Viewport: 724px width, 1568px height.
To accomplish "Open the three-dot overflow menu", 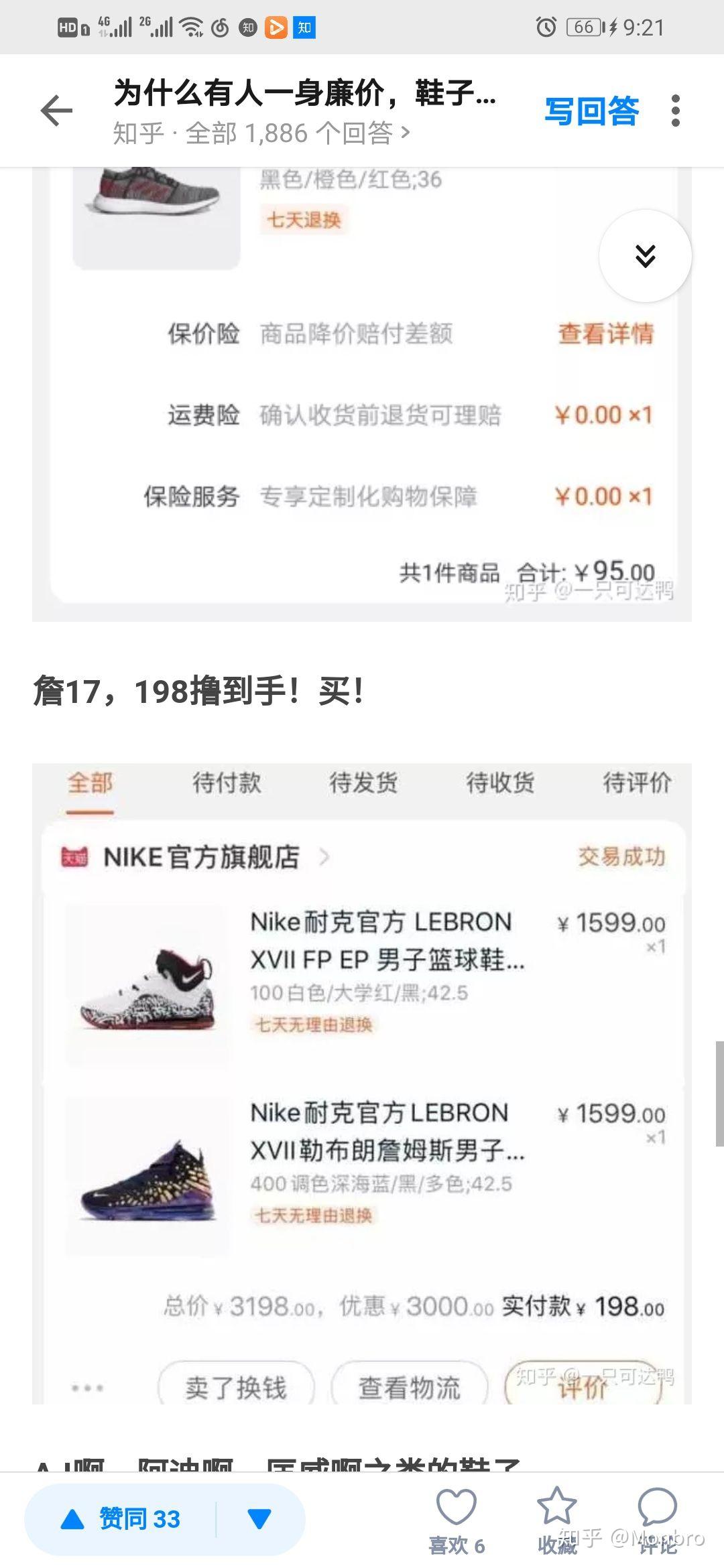I will coord(676,111).
